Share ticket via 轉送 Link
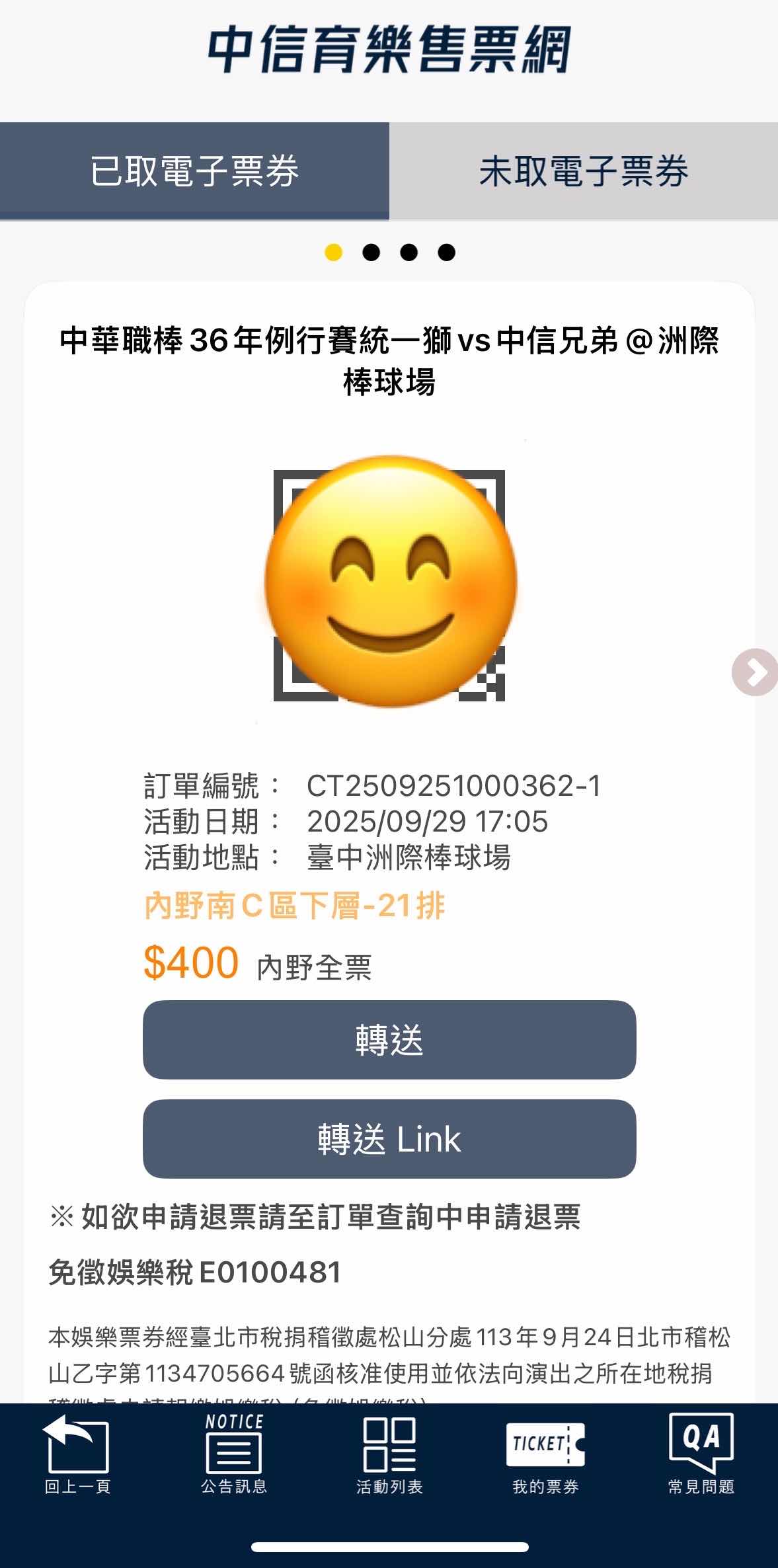The image size is (778, 1568). (x=389, y=1139)
